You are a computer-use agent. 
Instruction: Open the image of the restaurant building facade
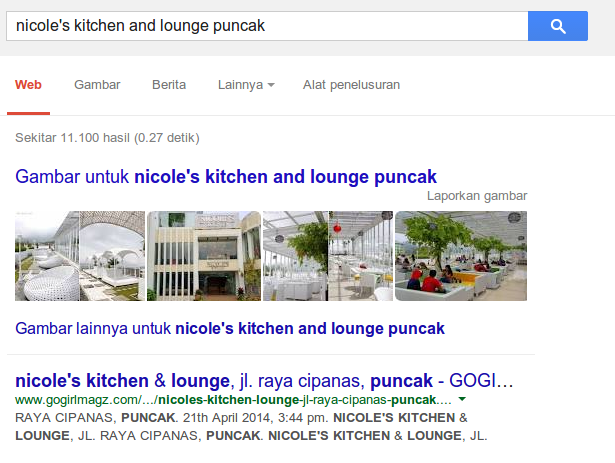click(203, 256)
